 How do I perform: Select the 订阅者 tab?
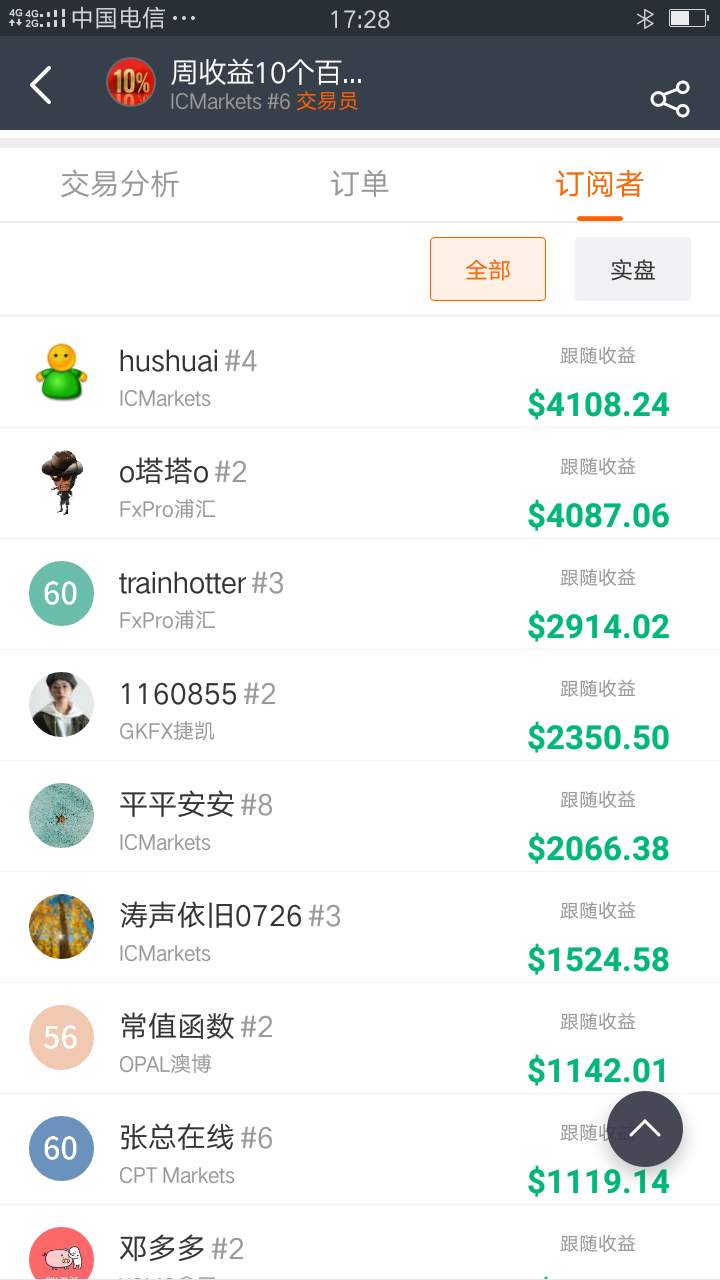[599, 184]
